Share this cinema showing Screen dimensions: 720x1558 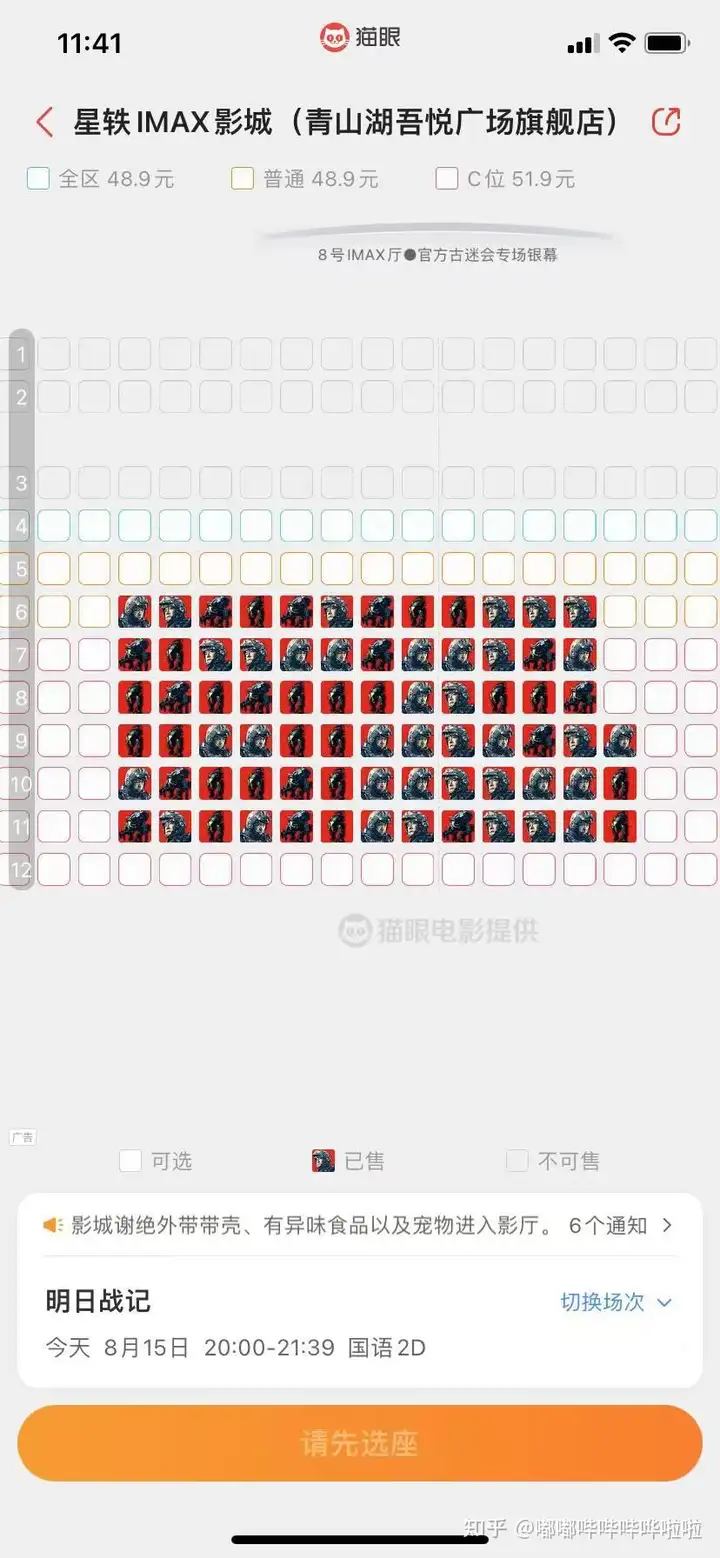click(x=666, y=122)
